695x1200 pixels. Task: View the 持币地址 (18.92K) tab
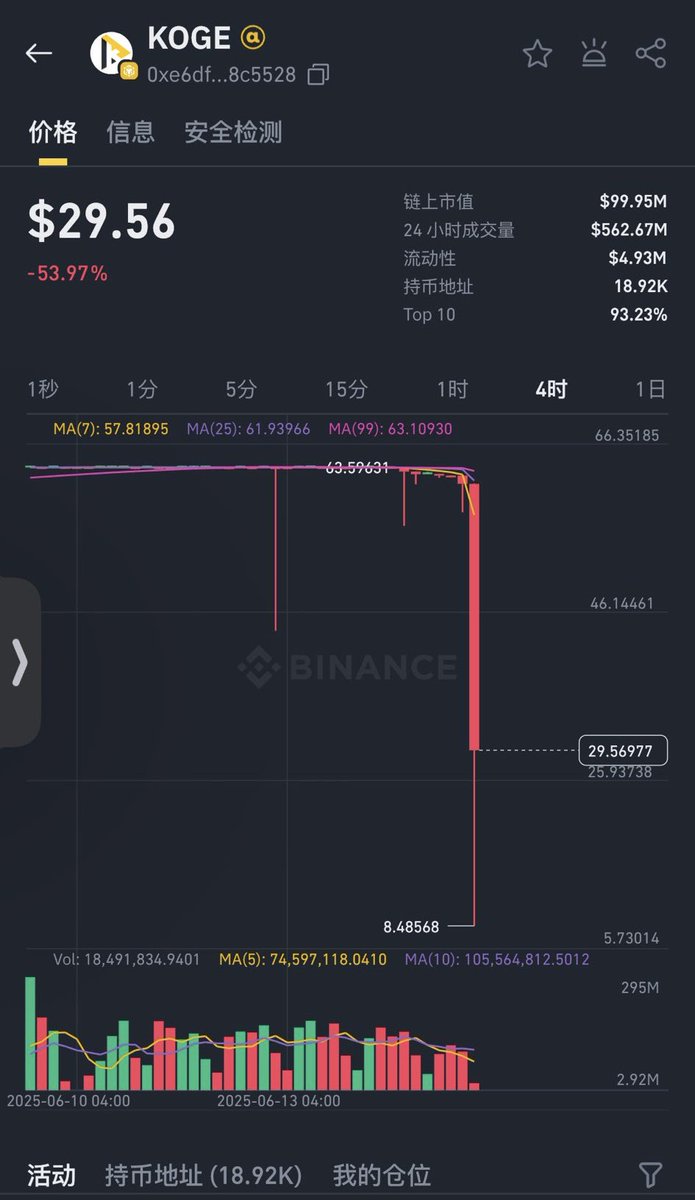click(203, 1175)
